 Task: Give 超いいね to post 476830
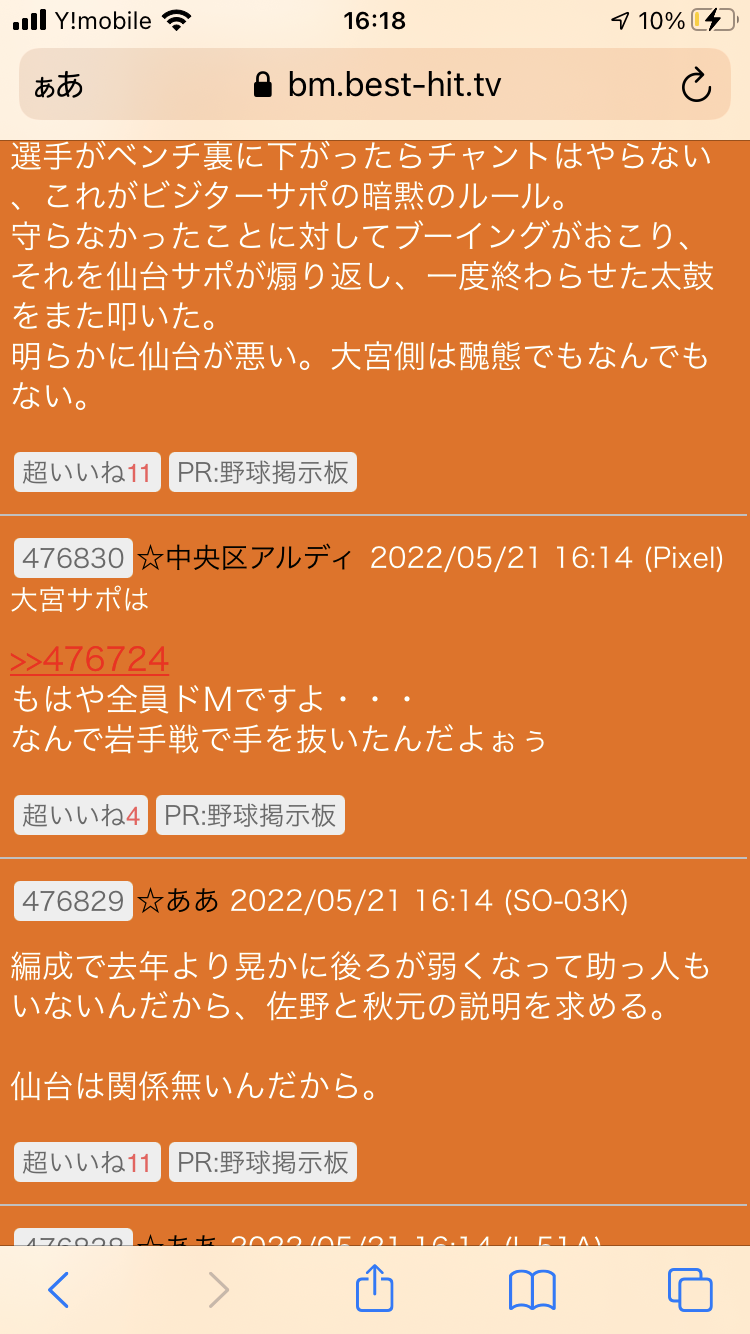point(81,815)
